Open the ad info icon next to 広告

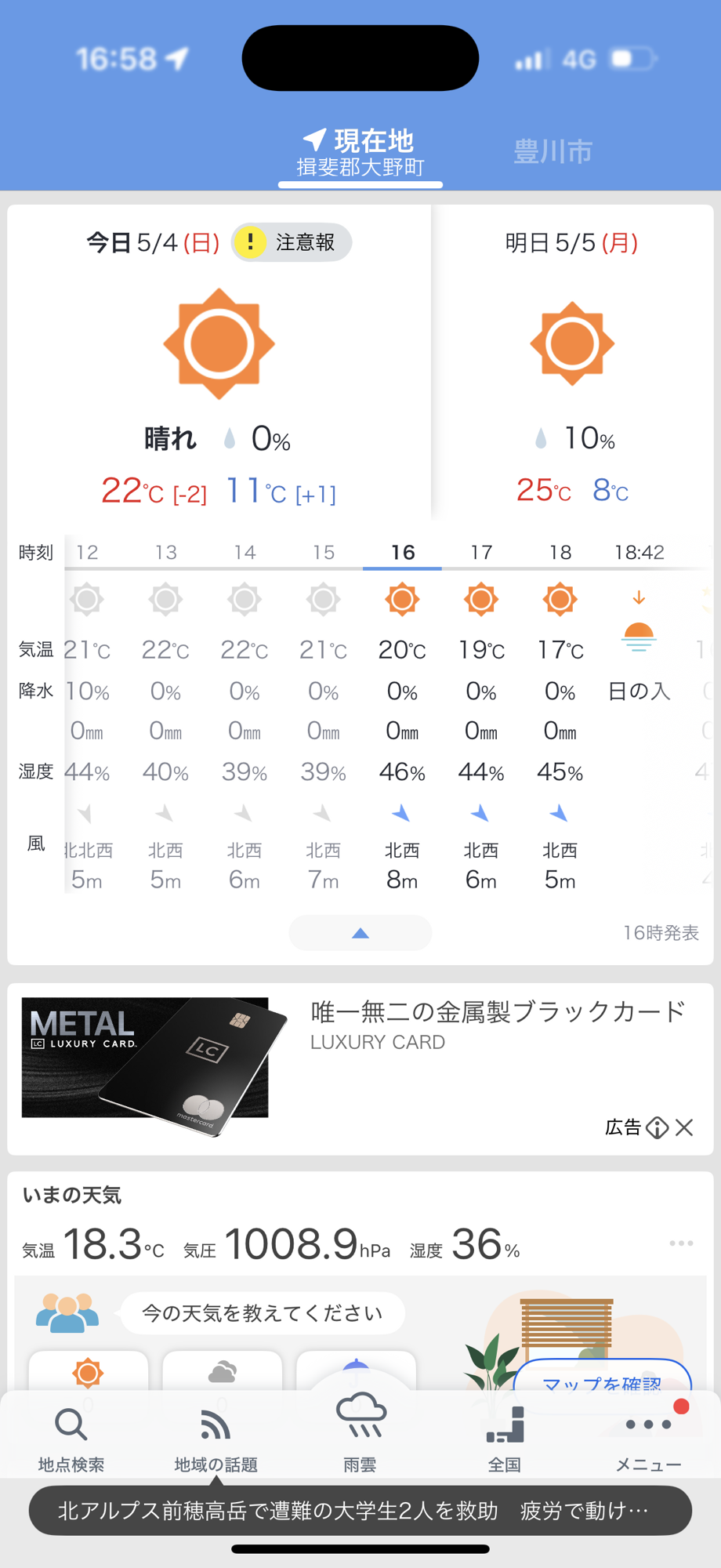click(x=657, y=1127)
